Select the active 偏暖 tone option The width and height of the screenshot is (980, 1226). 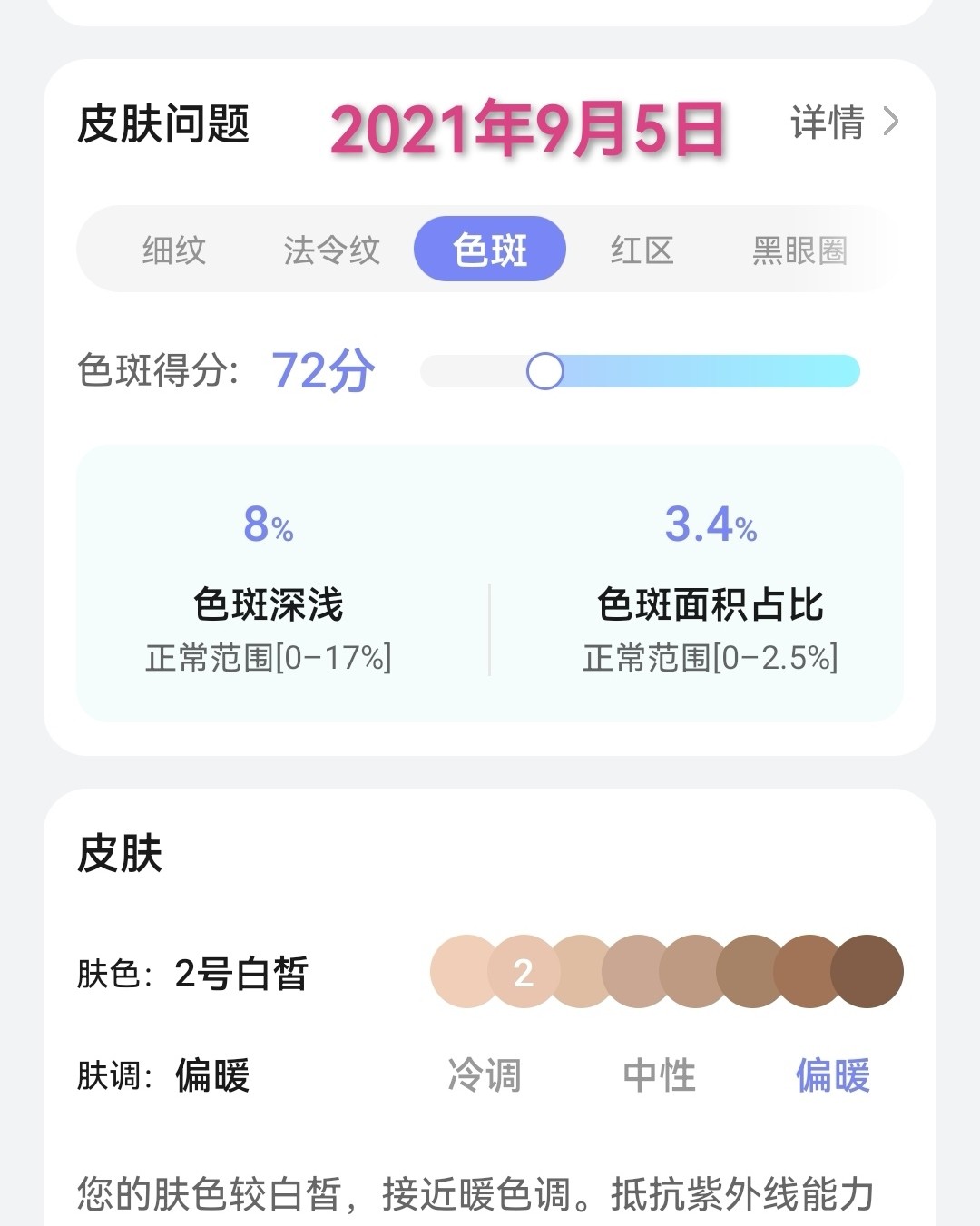(x=833, y=1075)
